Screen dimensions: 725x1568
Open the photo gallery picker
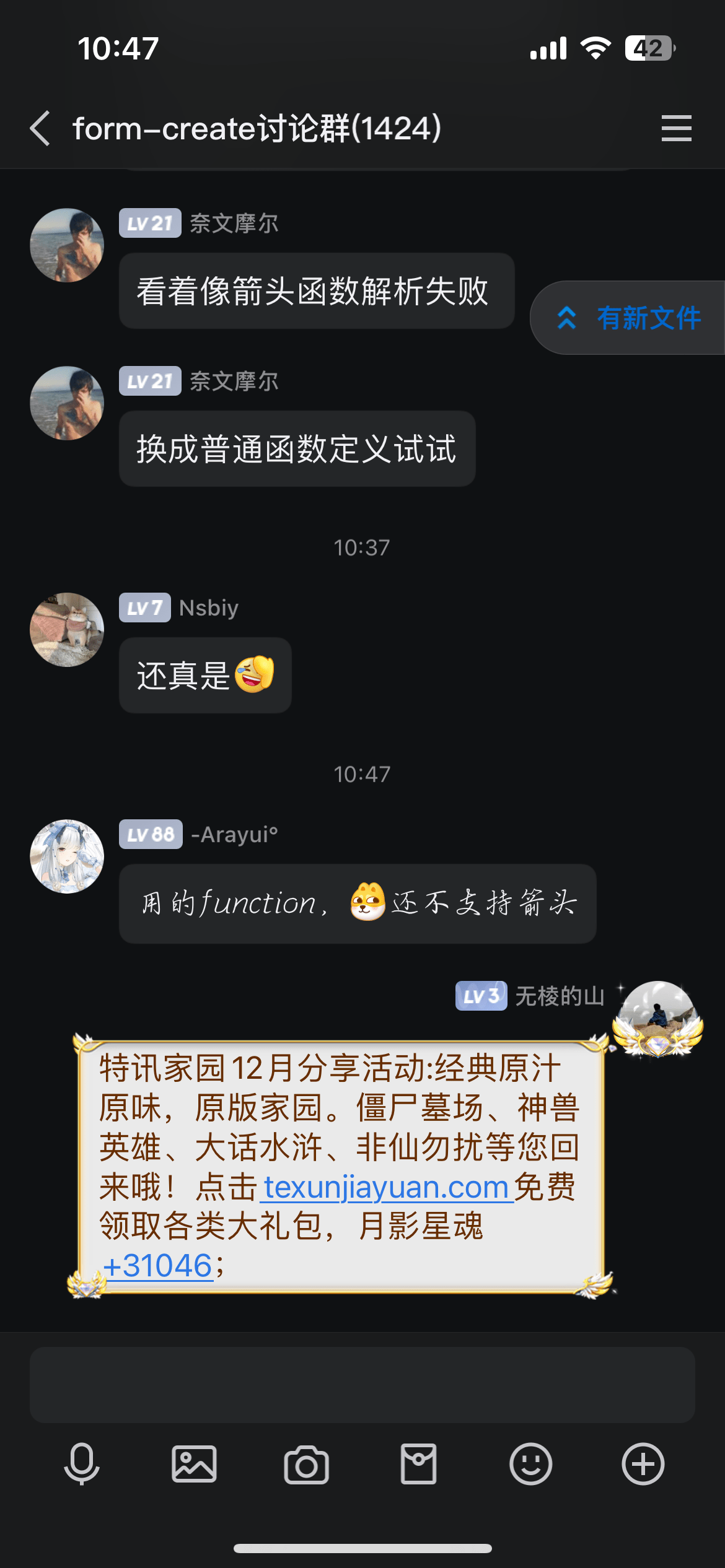coord(194,1464)
